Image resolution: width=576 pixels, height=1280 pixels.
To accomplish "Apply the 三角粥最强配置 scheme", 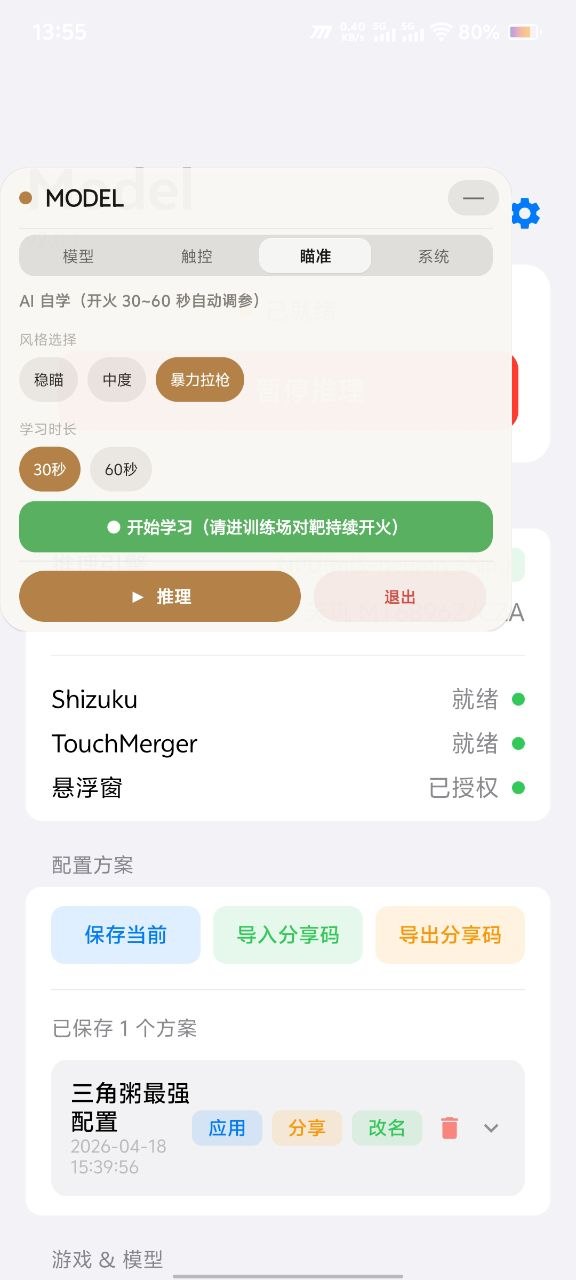I will tap(227, 1128).
